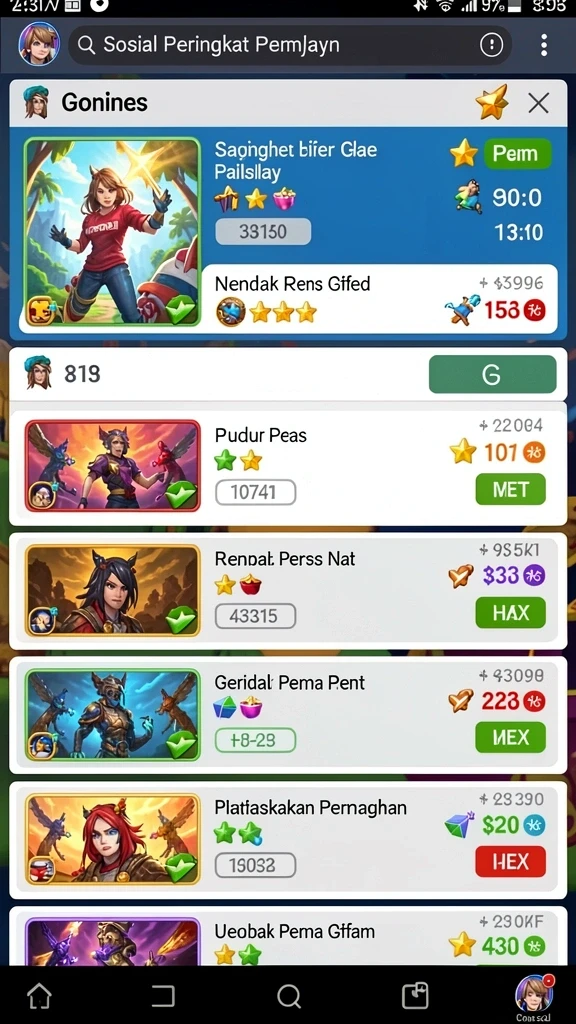Tap HAX button for Renpat Perss Nat
The width and height of the screenshot is (576, 1024).
(x=510, y=613)
